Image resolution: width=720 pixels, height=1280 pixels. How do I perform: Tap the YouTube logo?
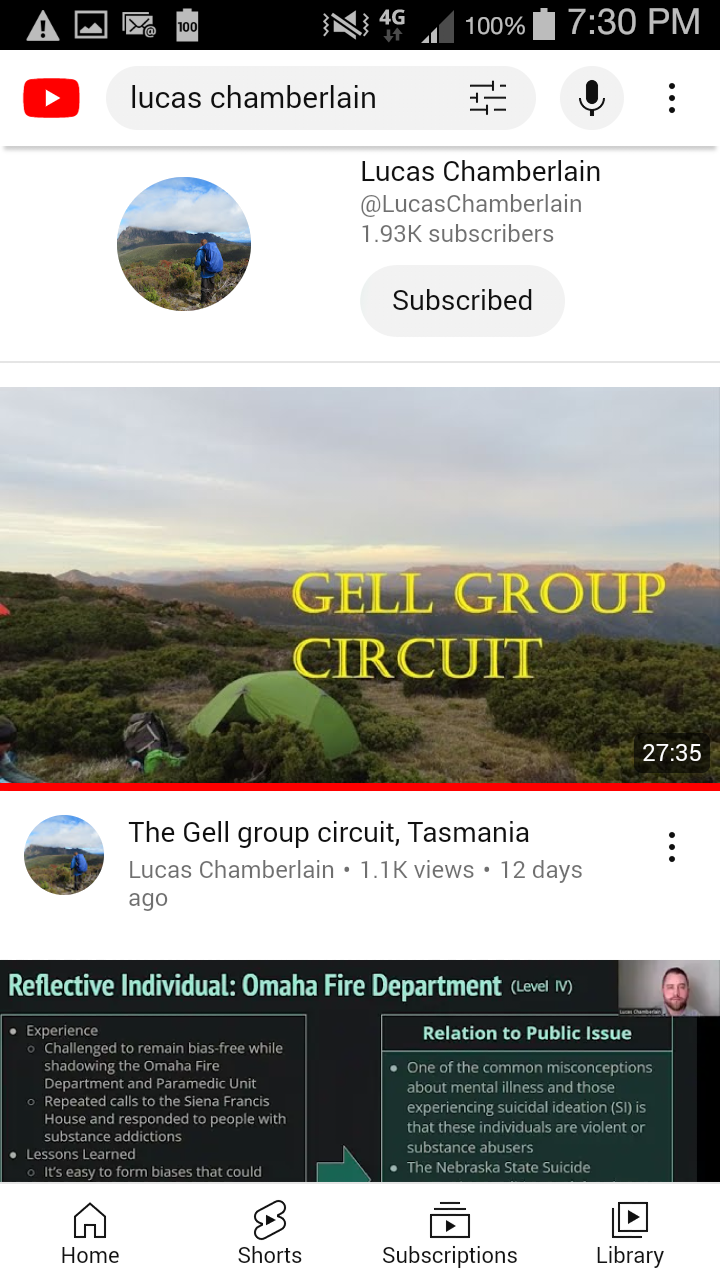tap(52, 98)
